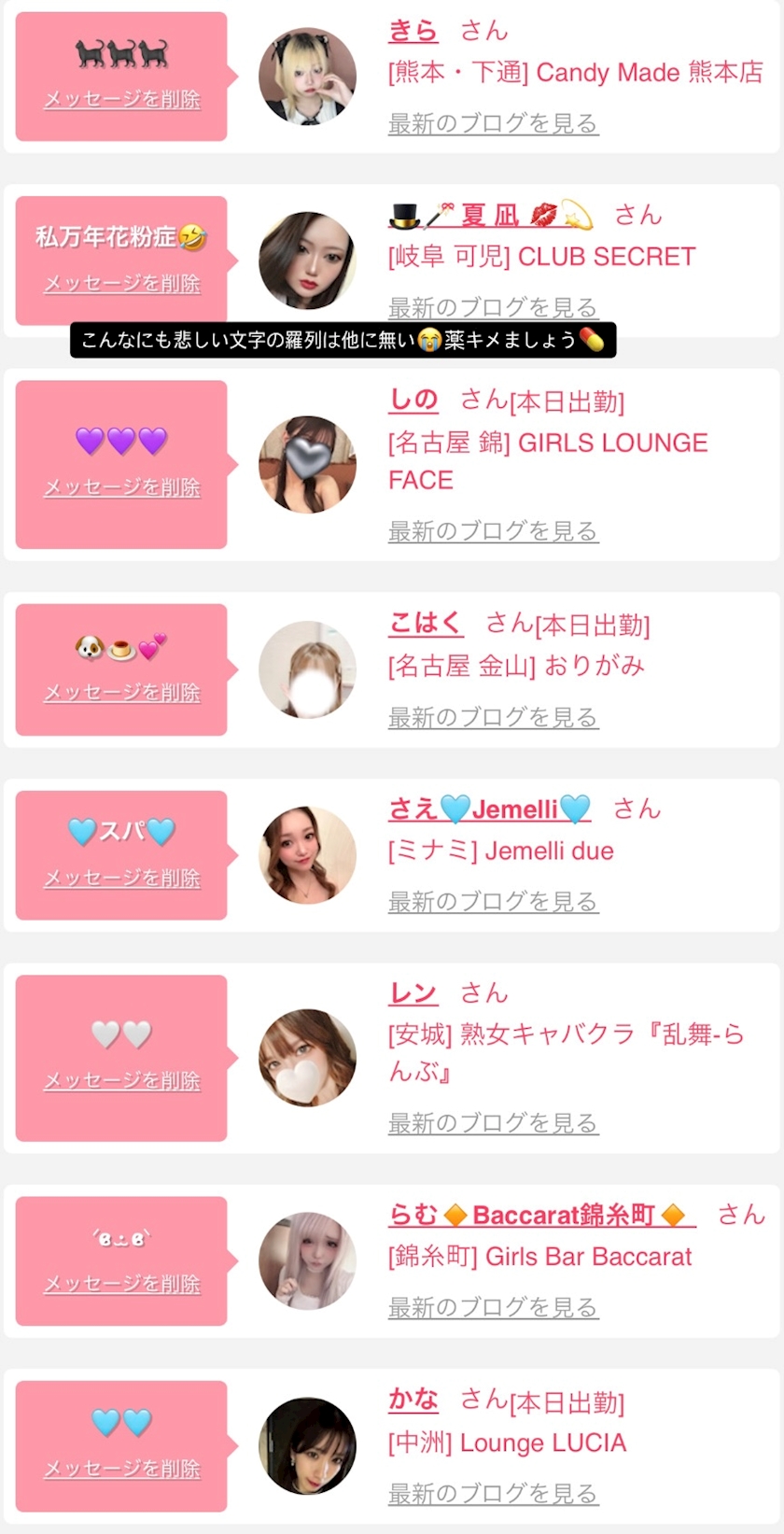Delete the スパ message to さえ
The width and height of the screenshot is (784, 1534).
pos(122,879)
